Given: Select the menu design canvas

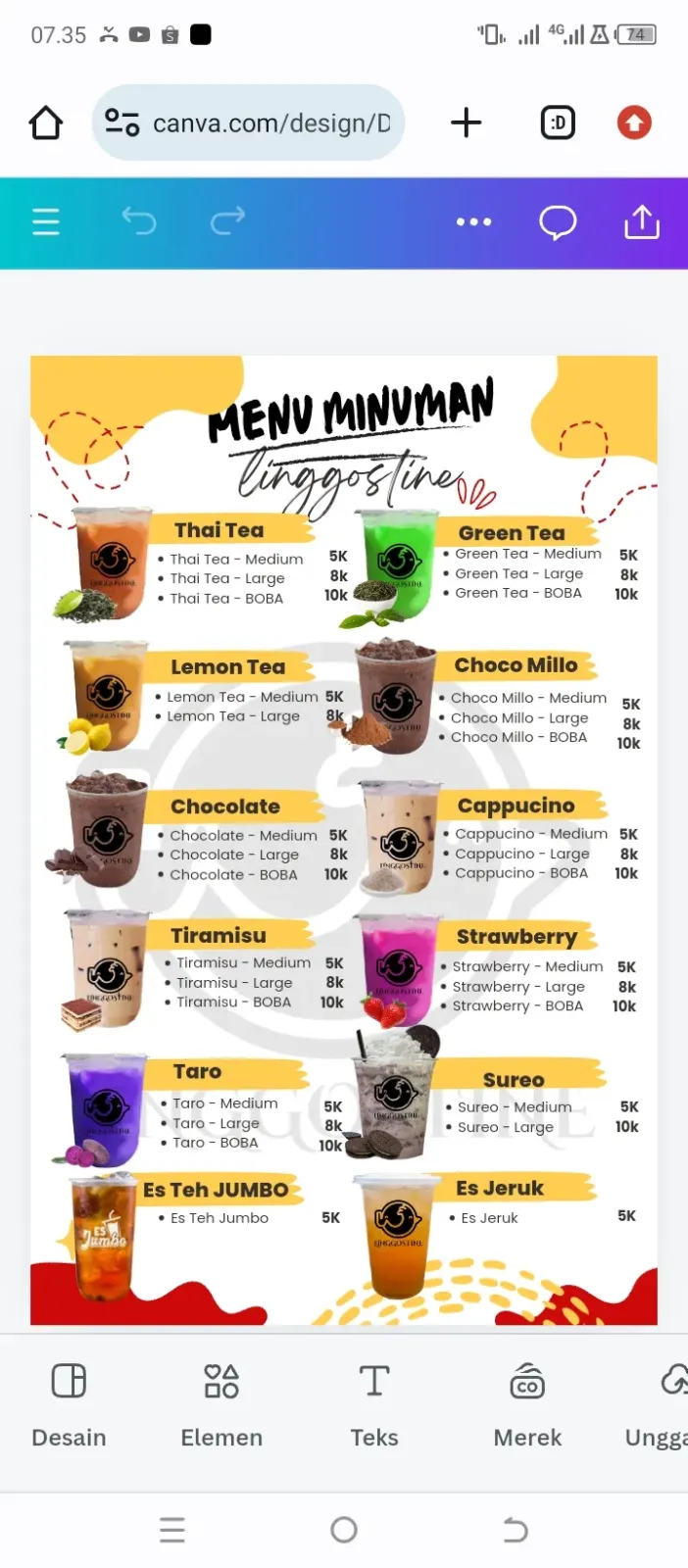Looking at the screenshot, I should 344,840.
